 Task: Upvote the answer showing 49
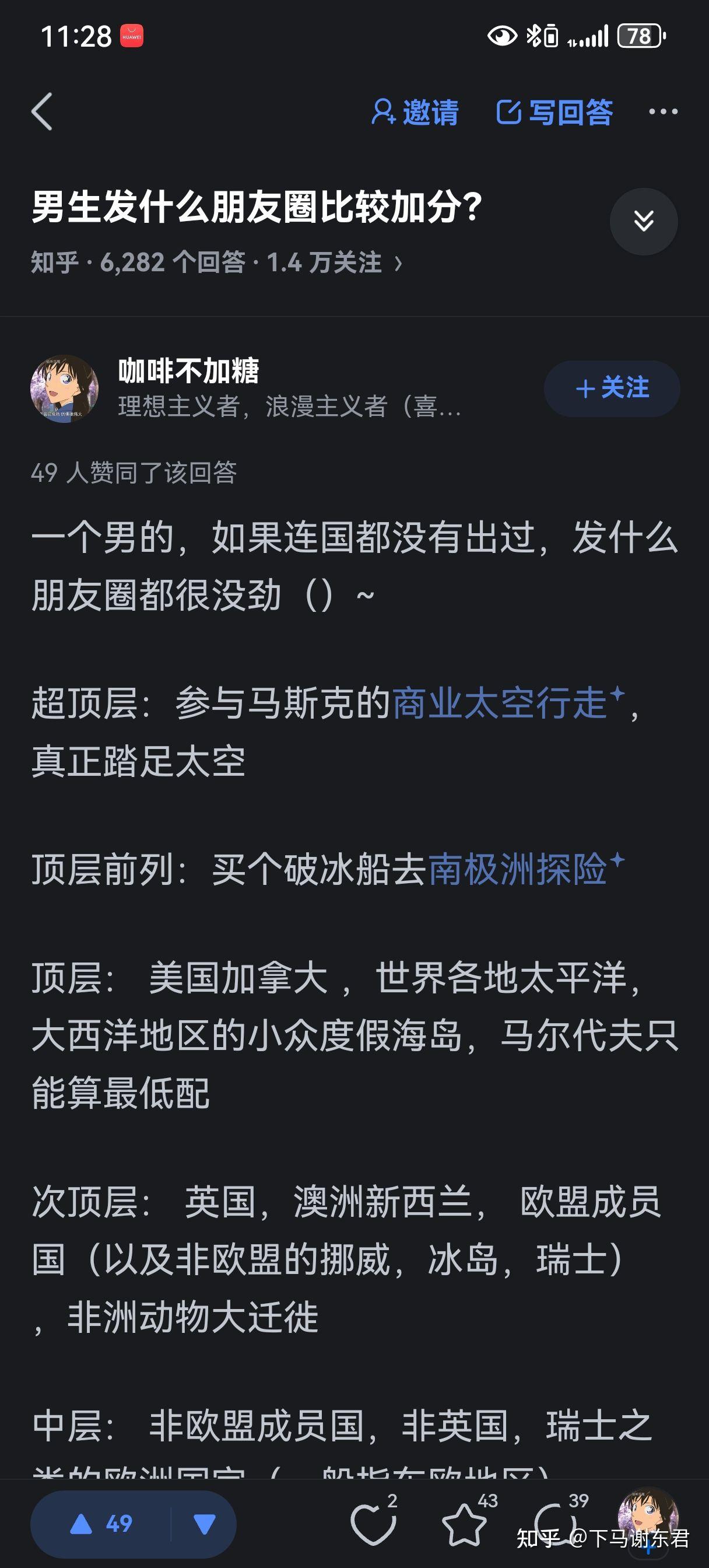click(x=101, y=1524)
